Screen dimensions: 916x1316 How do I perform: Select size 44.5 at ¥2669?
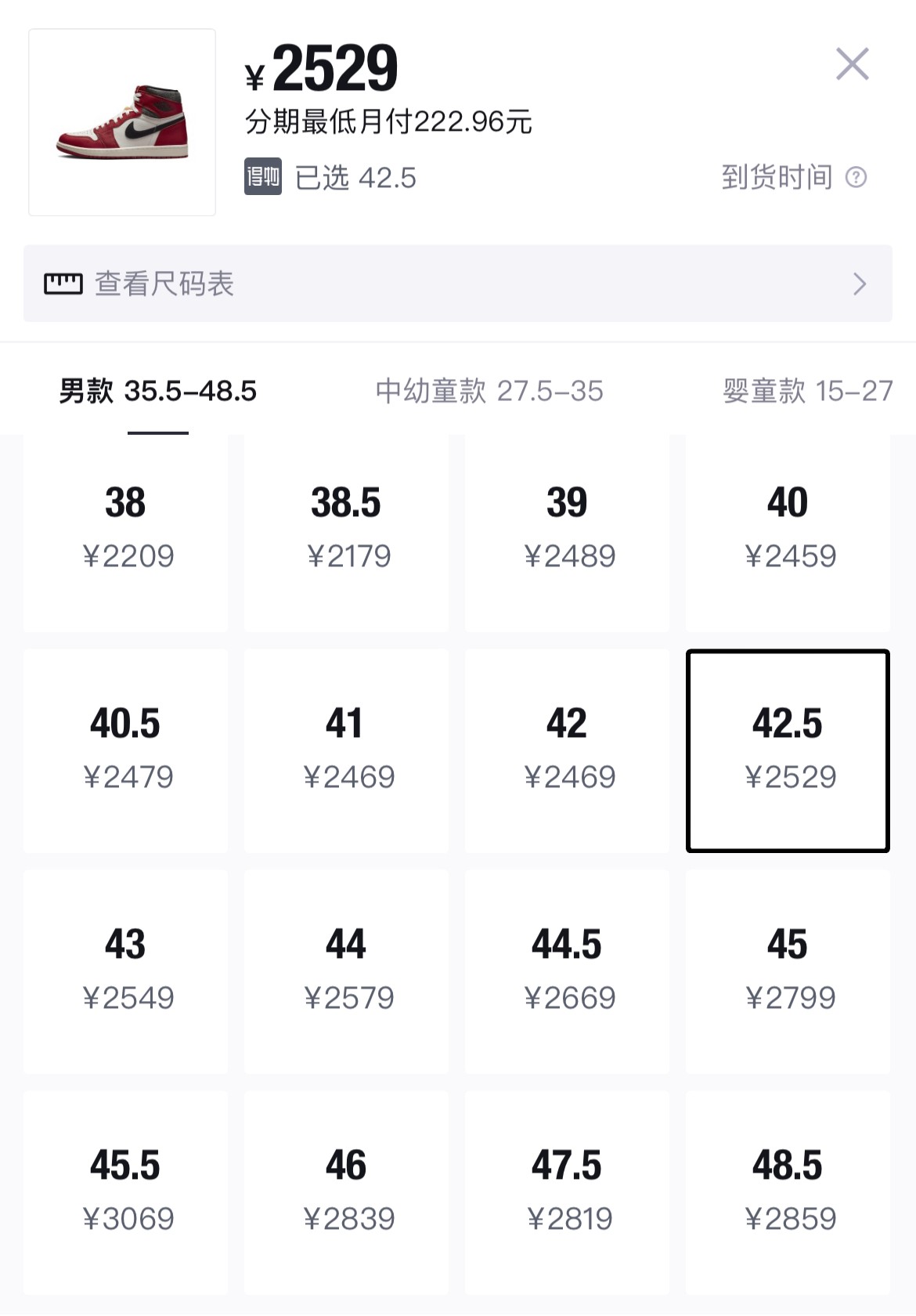tap(568, 971)
